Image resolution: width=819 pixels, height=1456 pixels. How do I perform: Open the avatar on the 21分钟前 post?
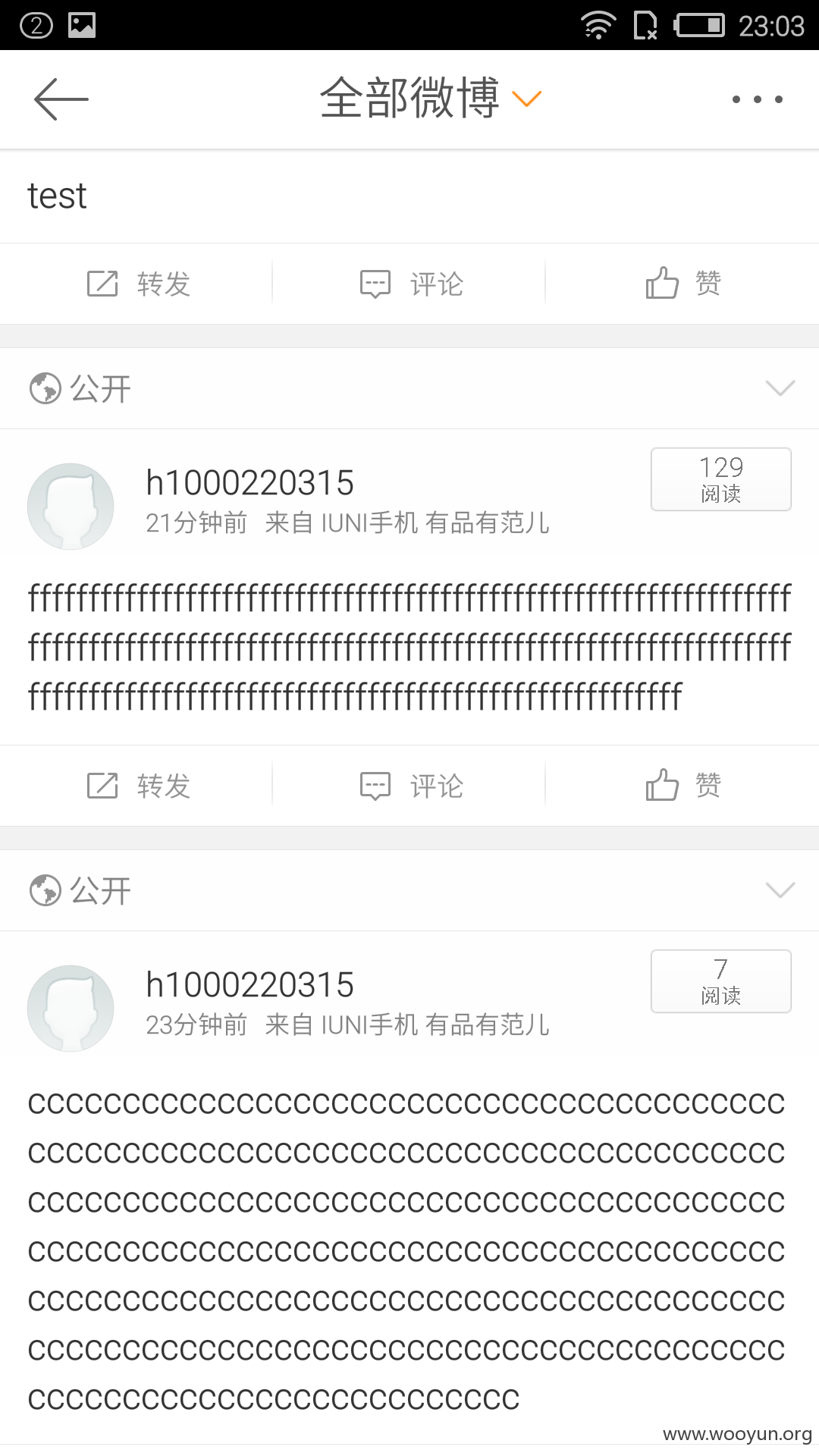[x=71, y=507]
